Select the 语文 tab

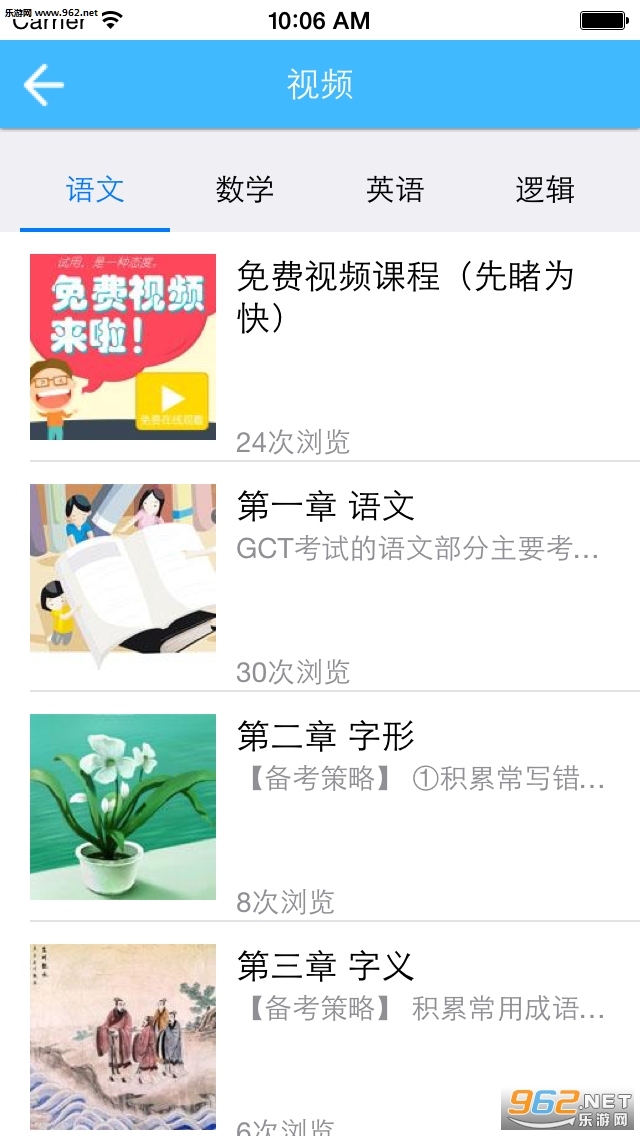[95, 189]
